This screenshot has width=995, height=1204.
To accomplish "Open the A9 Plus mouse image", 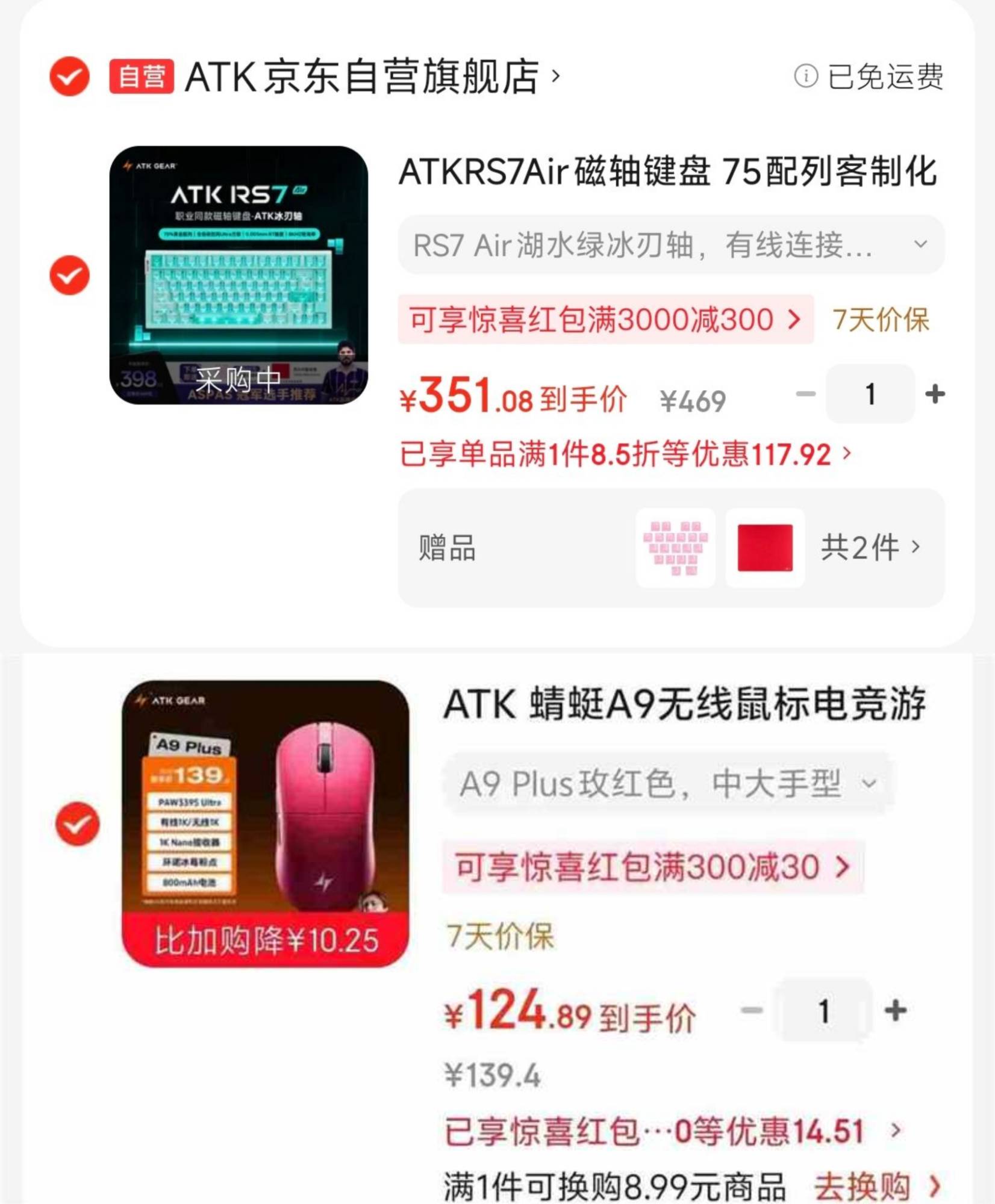I will click(x=265, y=824).
